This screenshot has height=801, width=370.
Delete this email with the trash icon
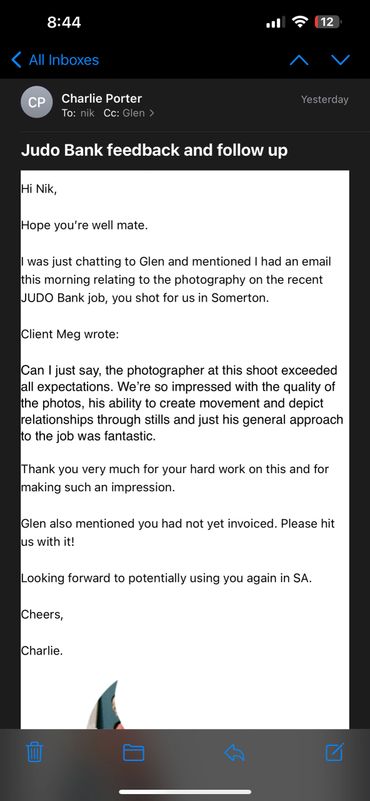[34, 752]
